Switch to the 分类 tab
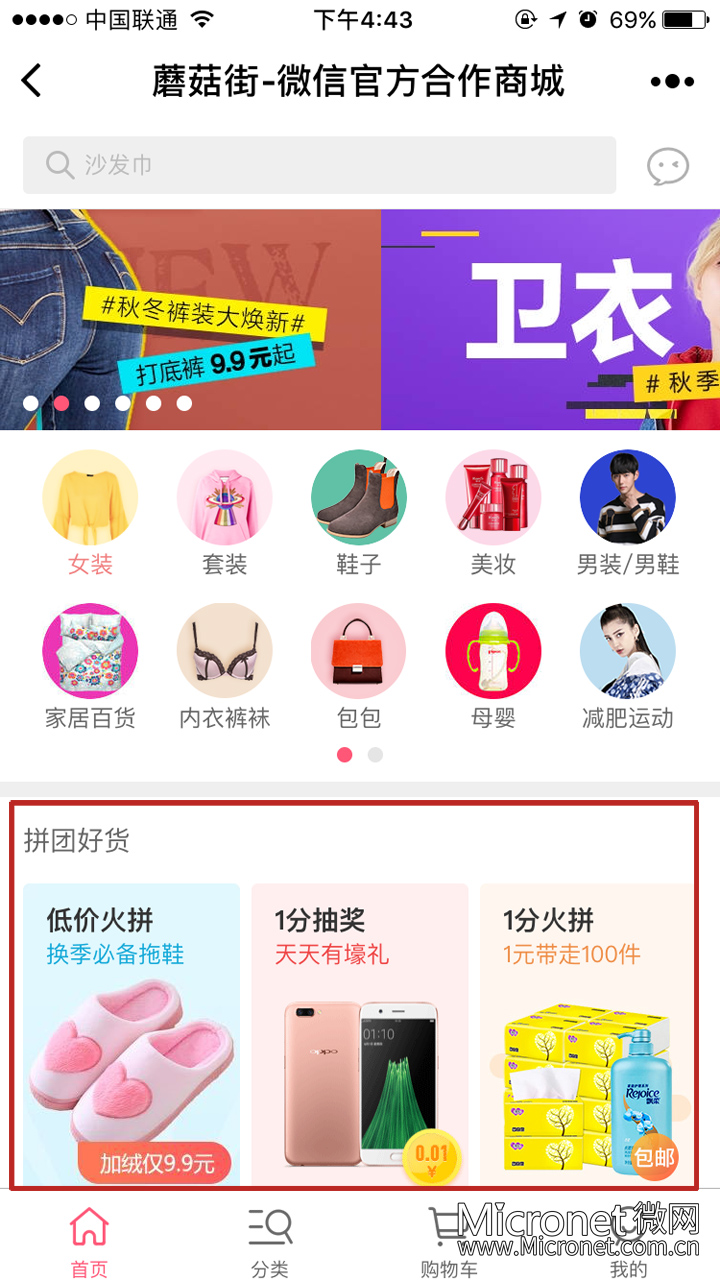 [269, 1242]
